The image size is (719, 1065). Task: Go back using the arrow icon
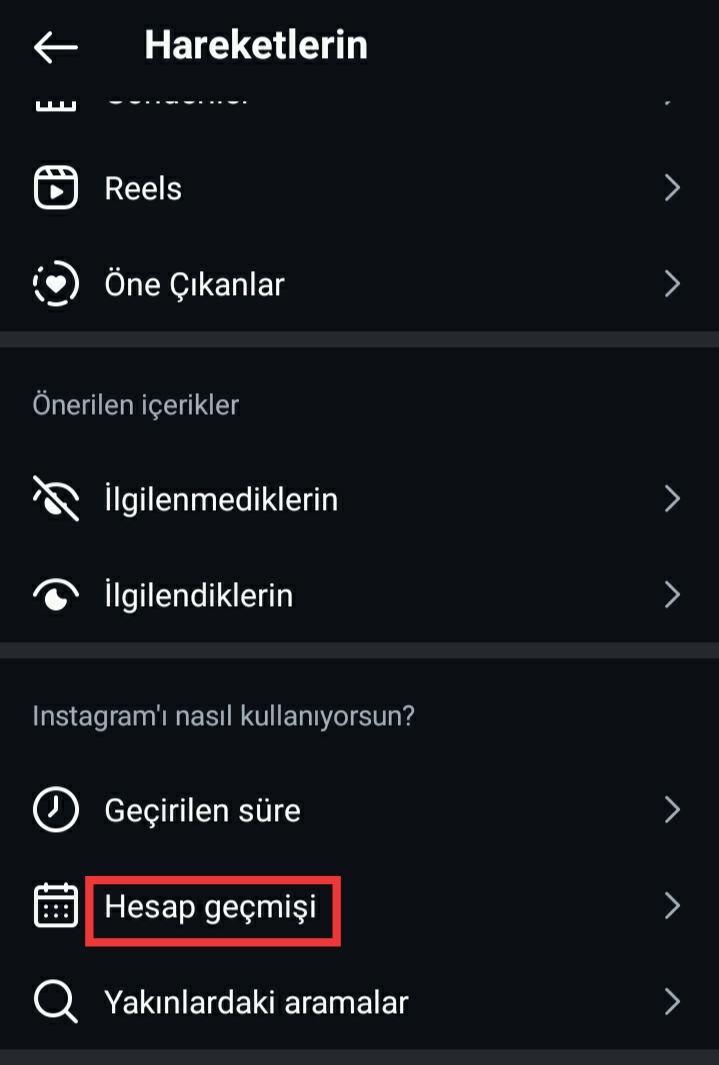[x=56, y=47]
